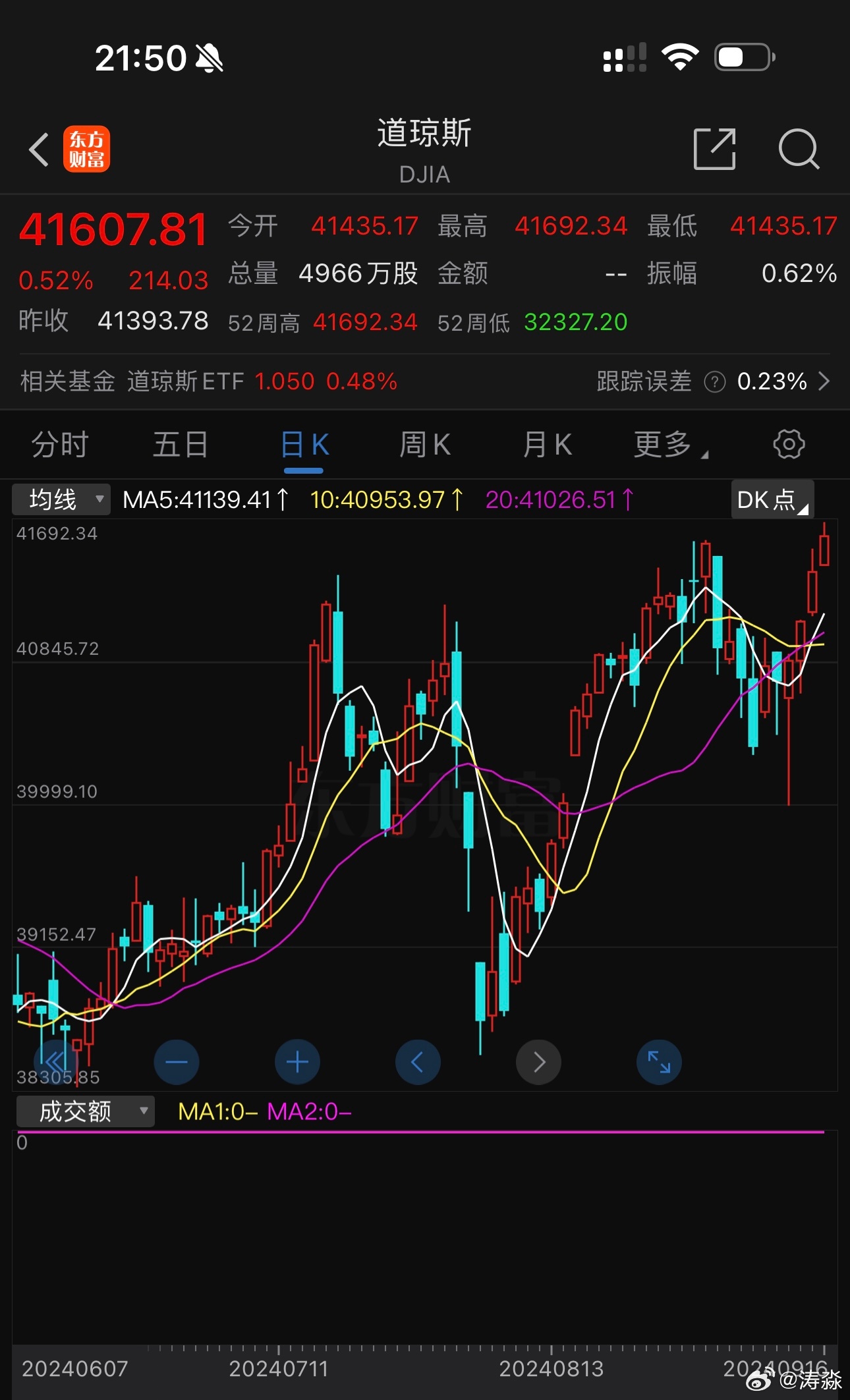This screenshot has height=1400, width=850.
Task: Move chart left with the left arrow
Action: (x=418, y=1062)
